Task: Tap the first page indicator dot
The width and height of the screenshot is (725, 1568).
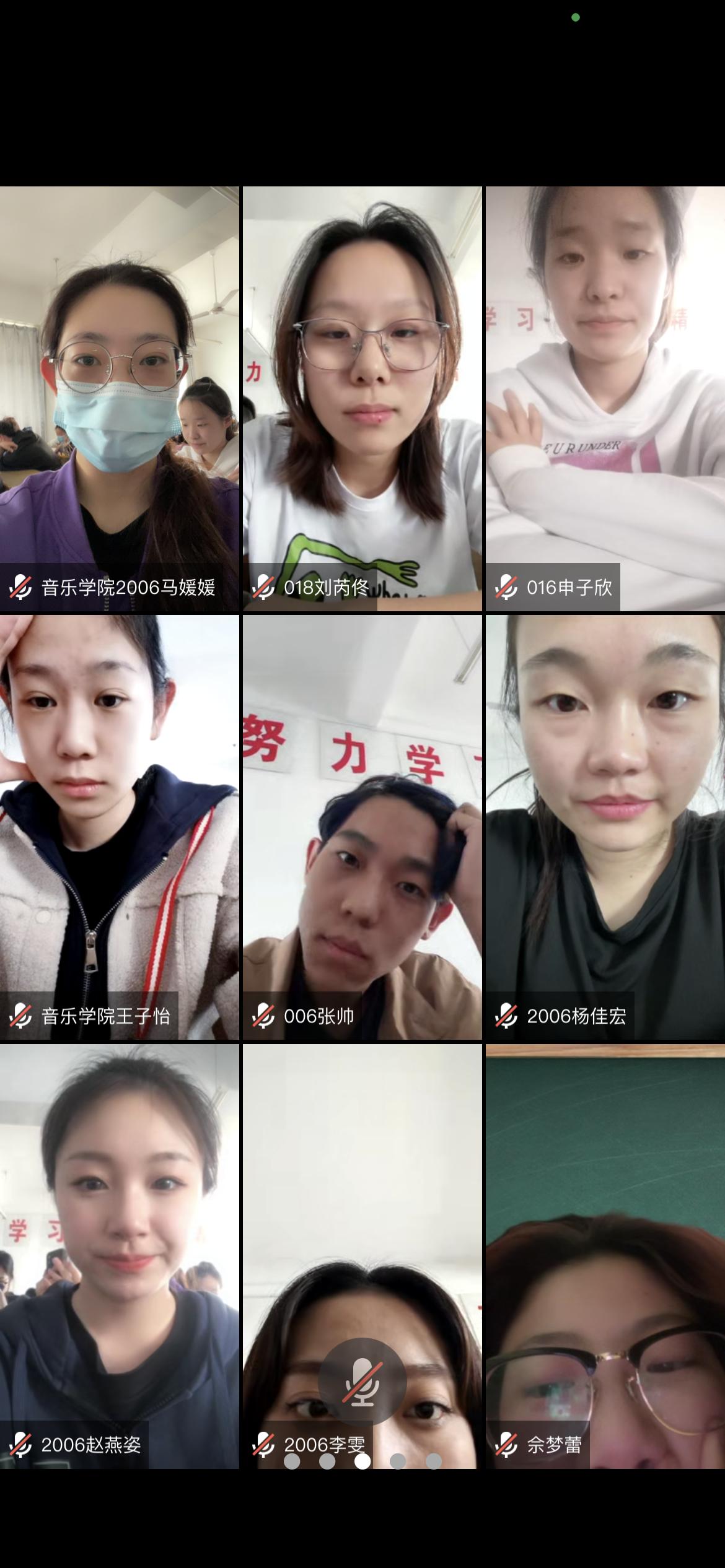Action: point(292,1461)
